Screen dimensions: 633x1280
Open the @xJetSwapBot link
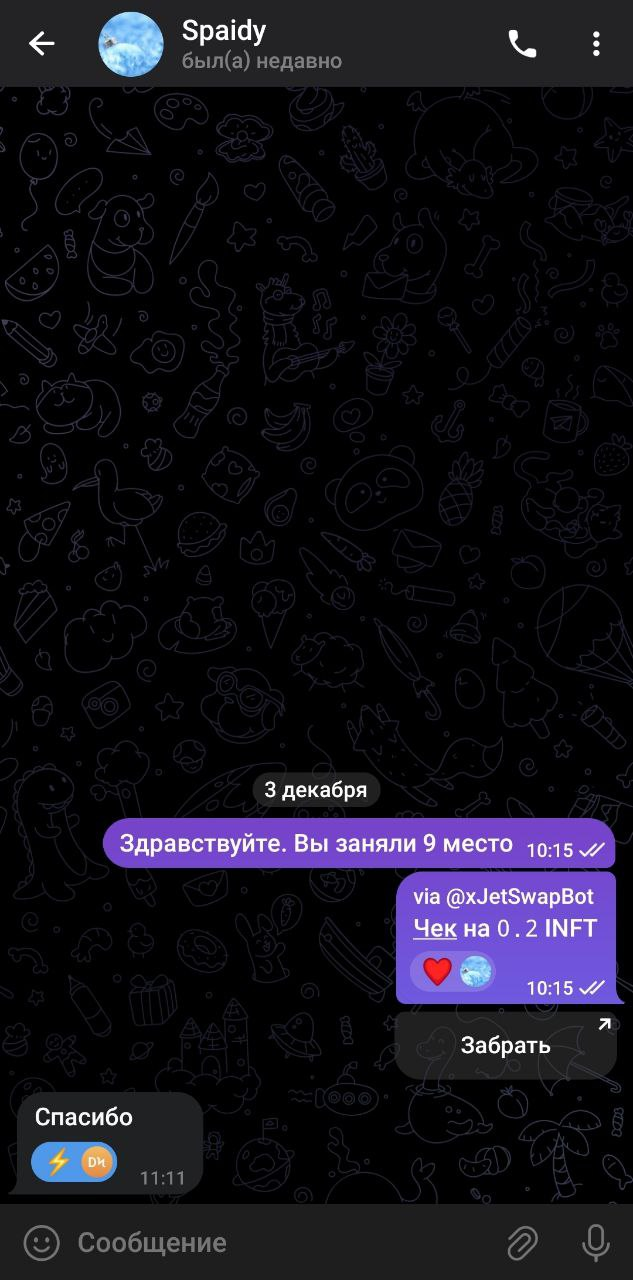point(518,897)
